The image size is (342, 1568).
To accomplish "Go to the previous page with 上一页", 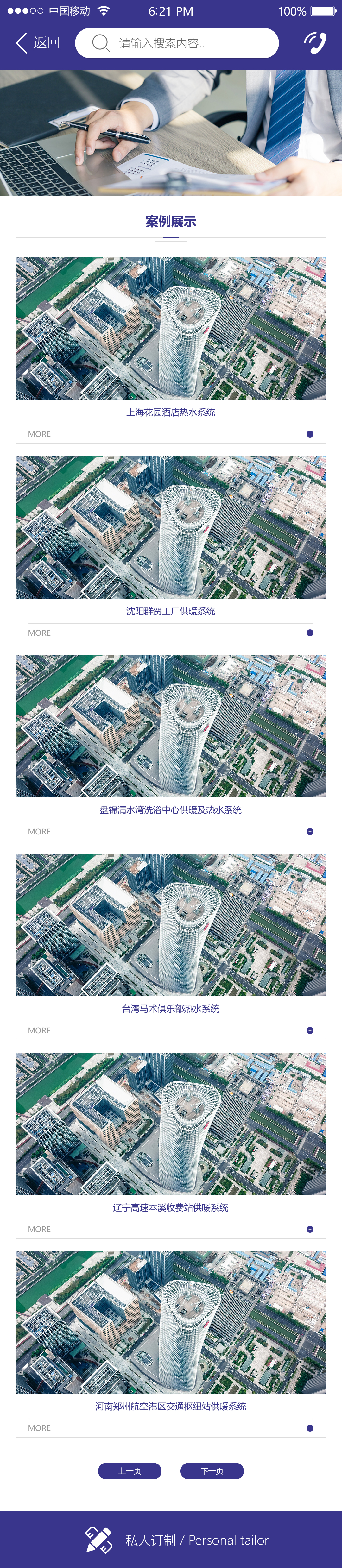I will point(130,1471).
